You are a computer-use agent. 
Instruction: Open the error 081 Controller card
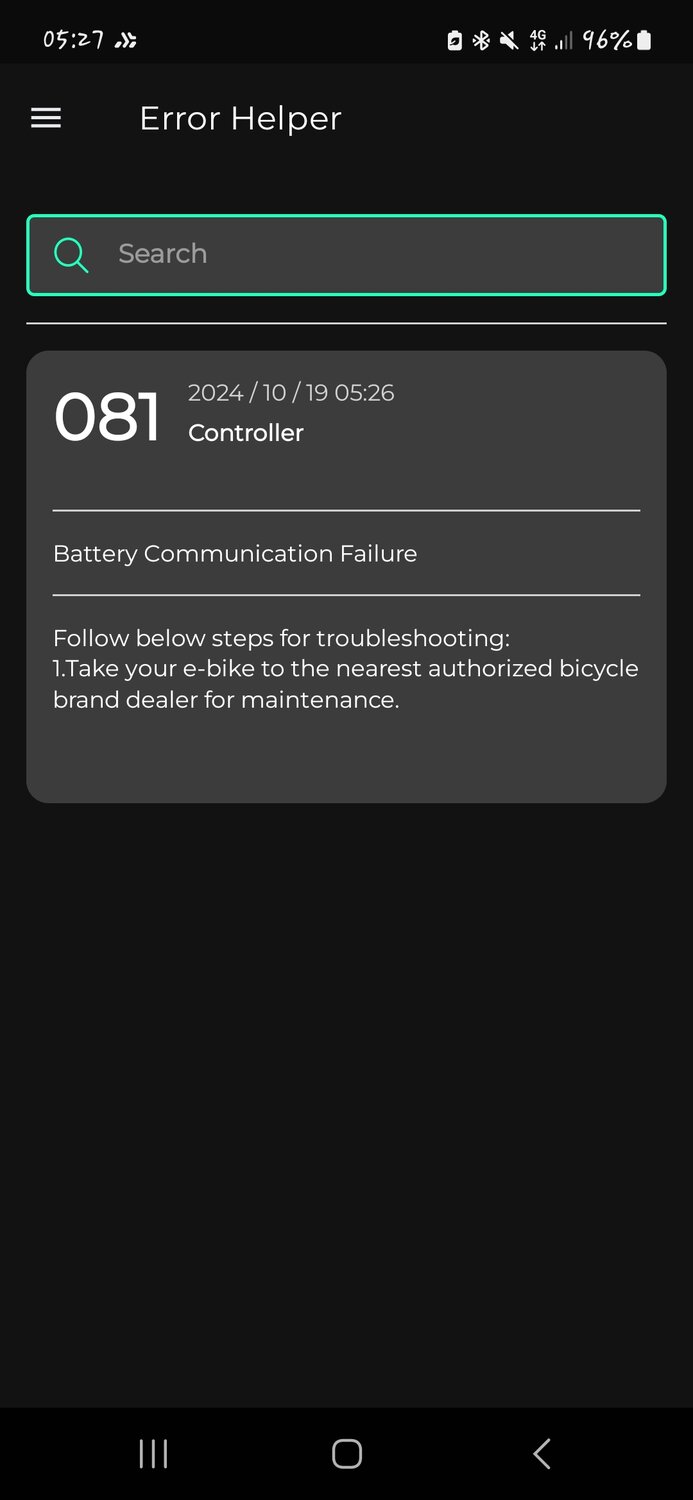click(346, 576)
